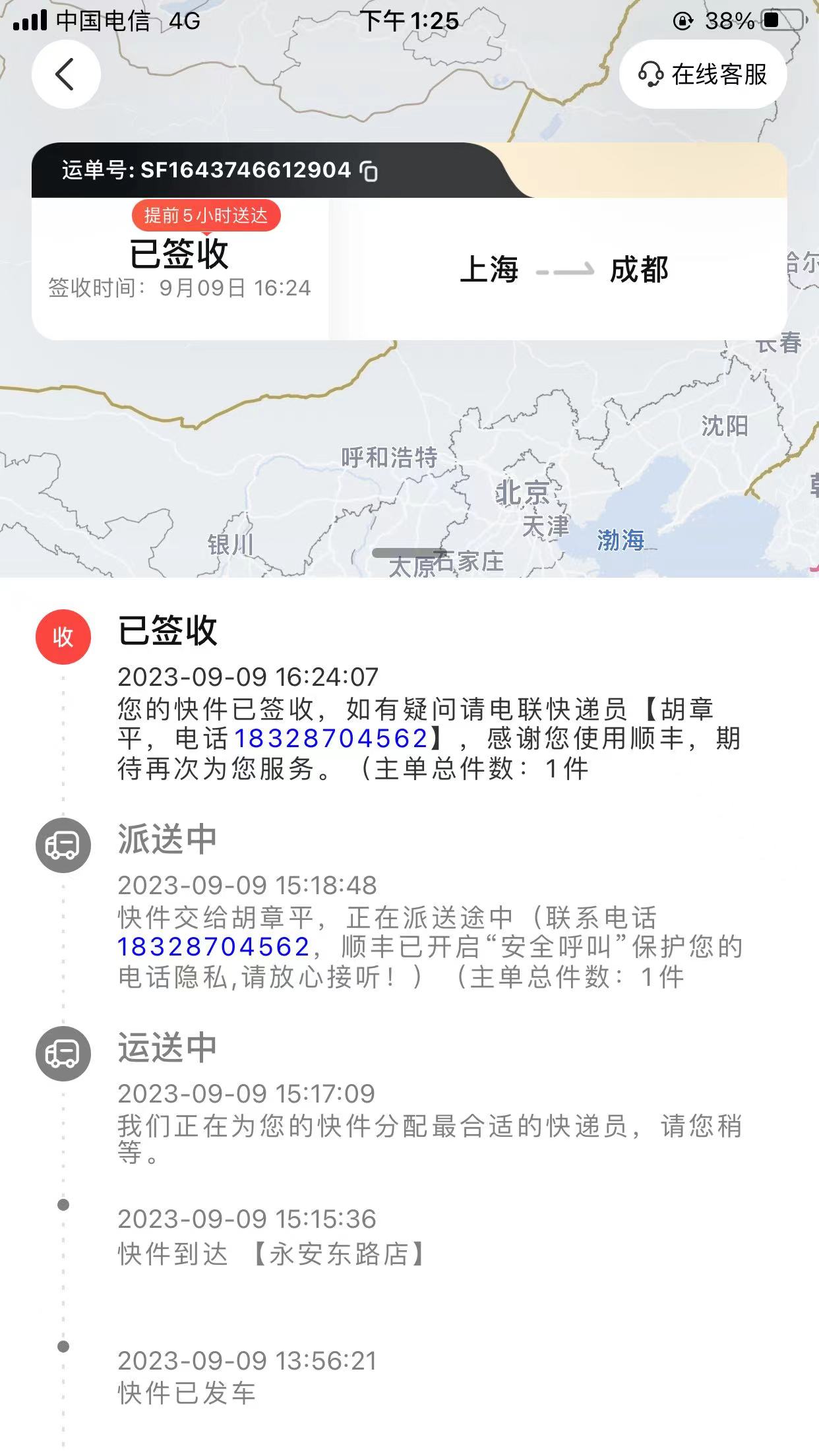Open 在线客服 online customer service

(x=703, y=75)
